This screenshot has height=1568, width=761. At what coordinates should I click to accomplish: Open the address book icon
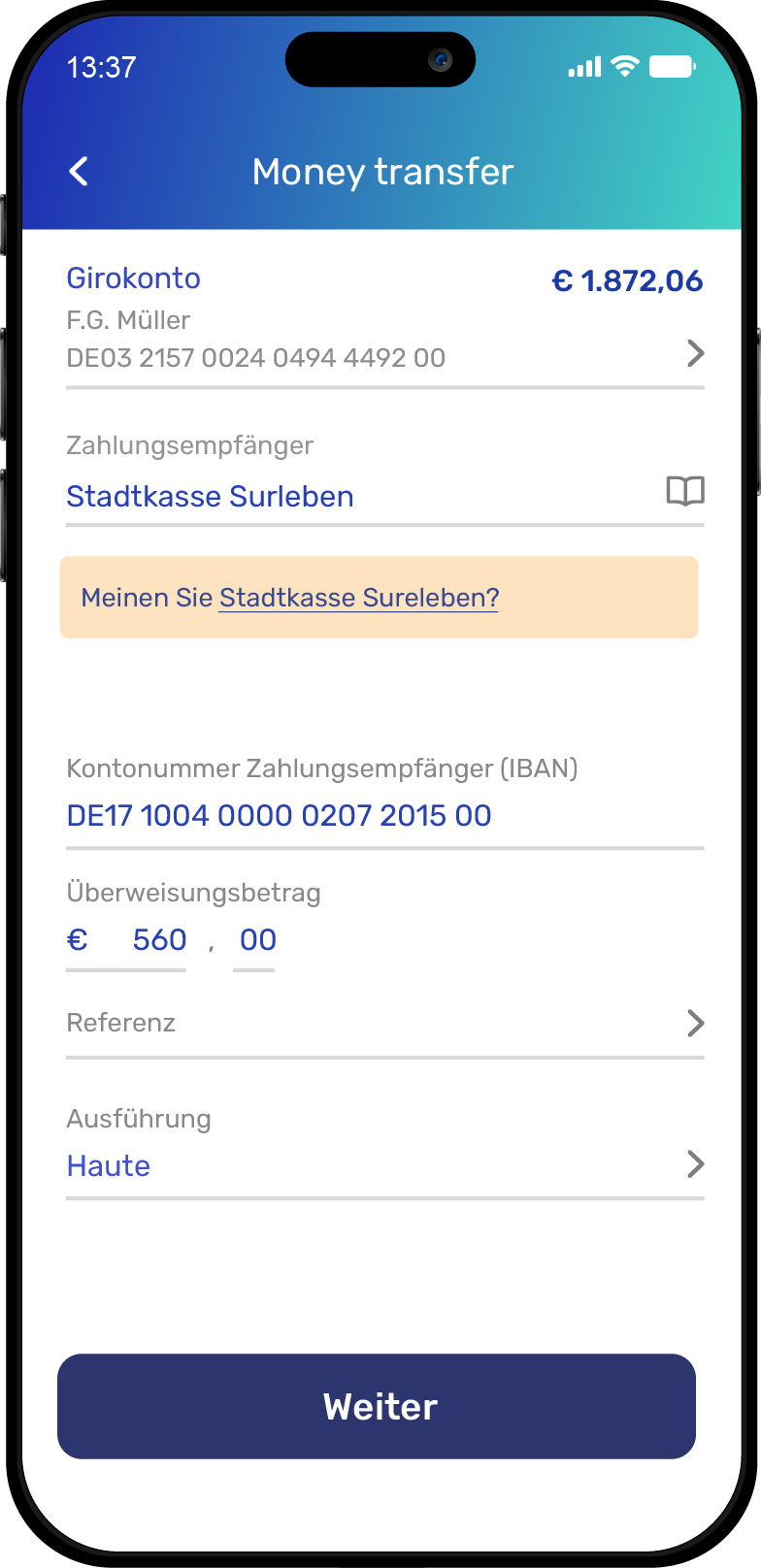[685, 492]
